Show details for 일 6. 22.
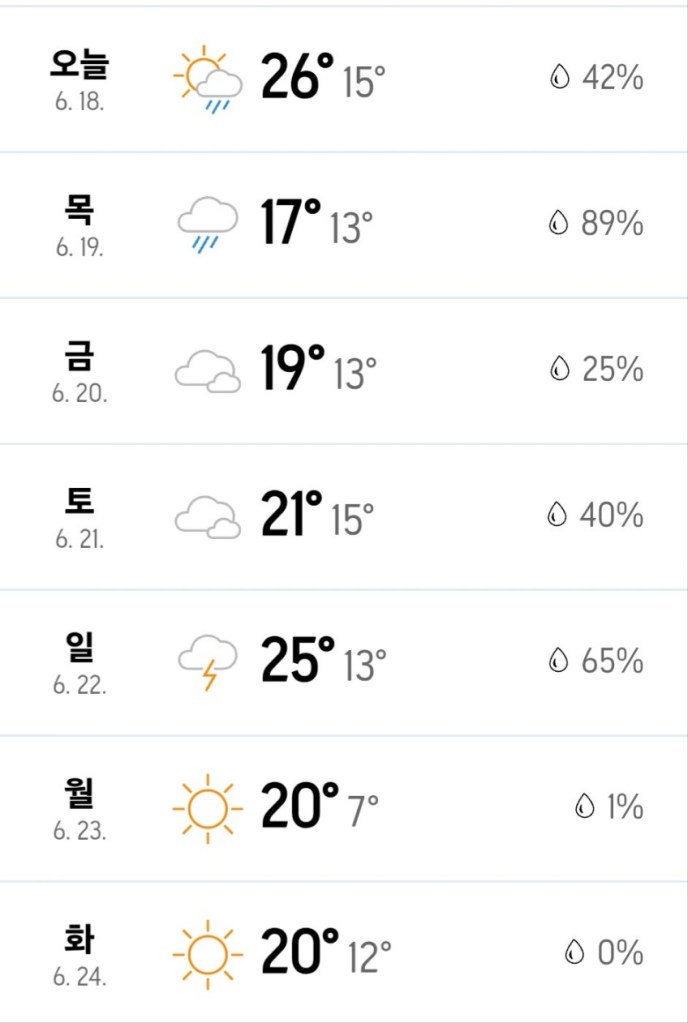This screenshot has width=688, height=1023. point(344,662)
